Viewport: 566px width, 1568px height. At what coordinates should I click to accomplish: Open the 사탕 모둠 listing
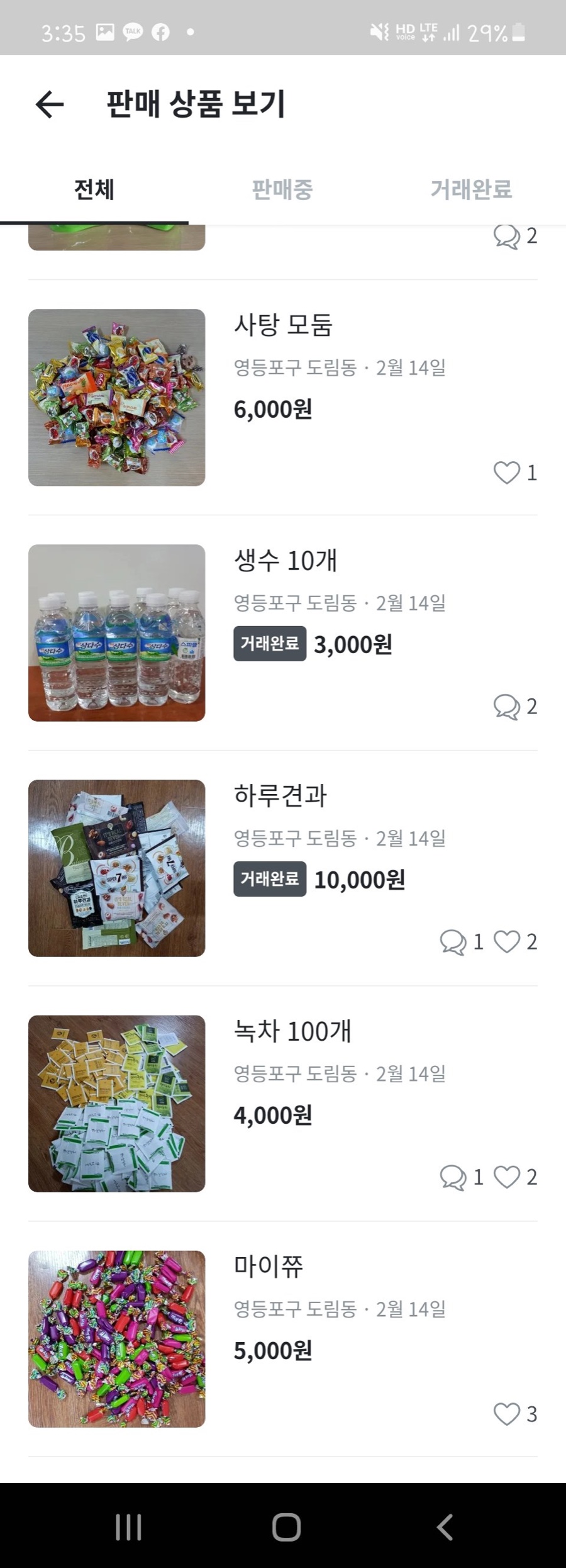[283, 326]
